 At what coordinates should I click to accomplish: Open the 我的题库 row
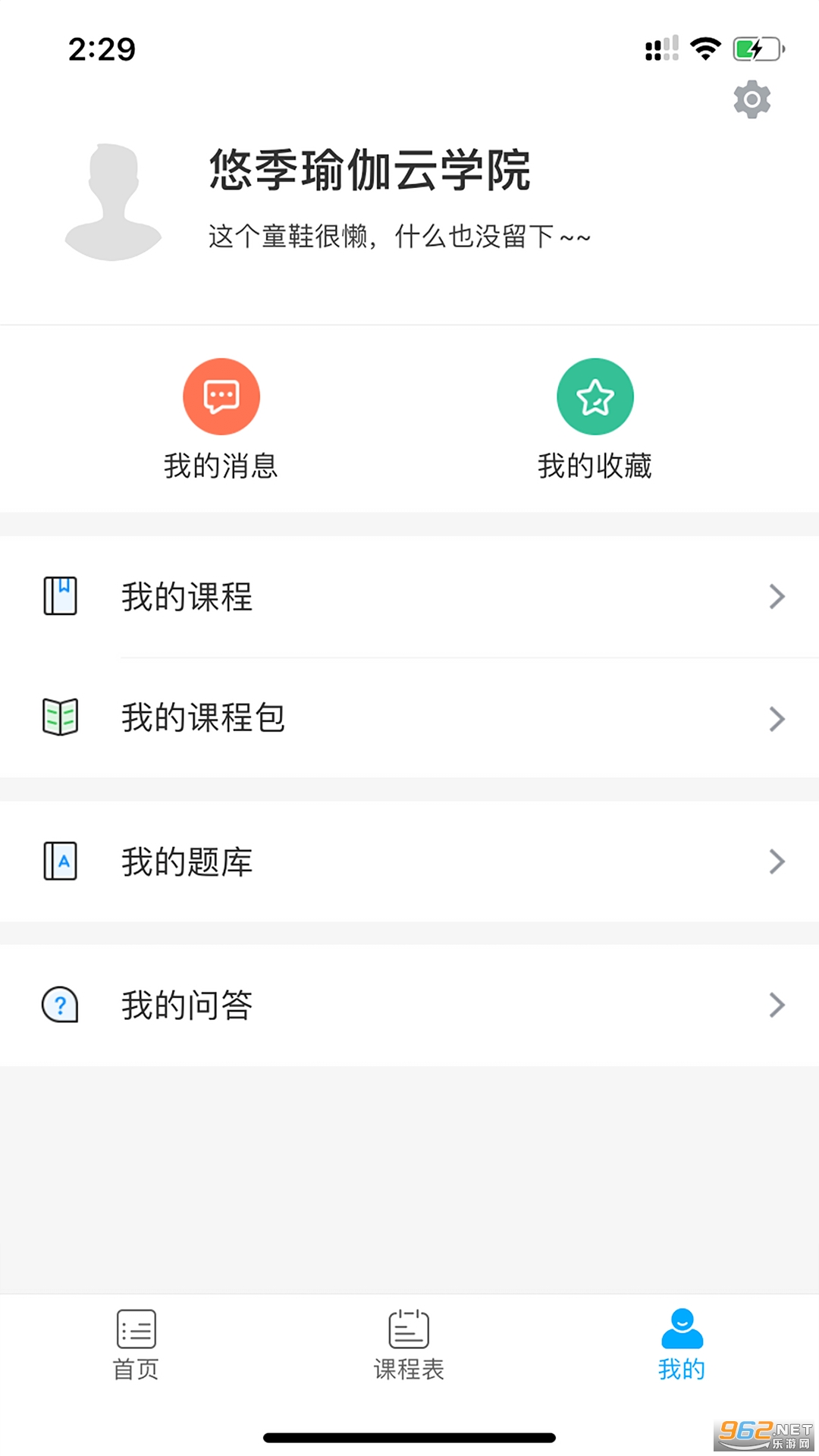click(x=409, y=861)
